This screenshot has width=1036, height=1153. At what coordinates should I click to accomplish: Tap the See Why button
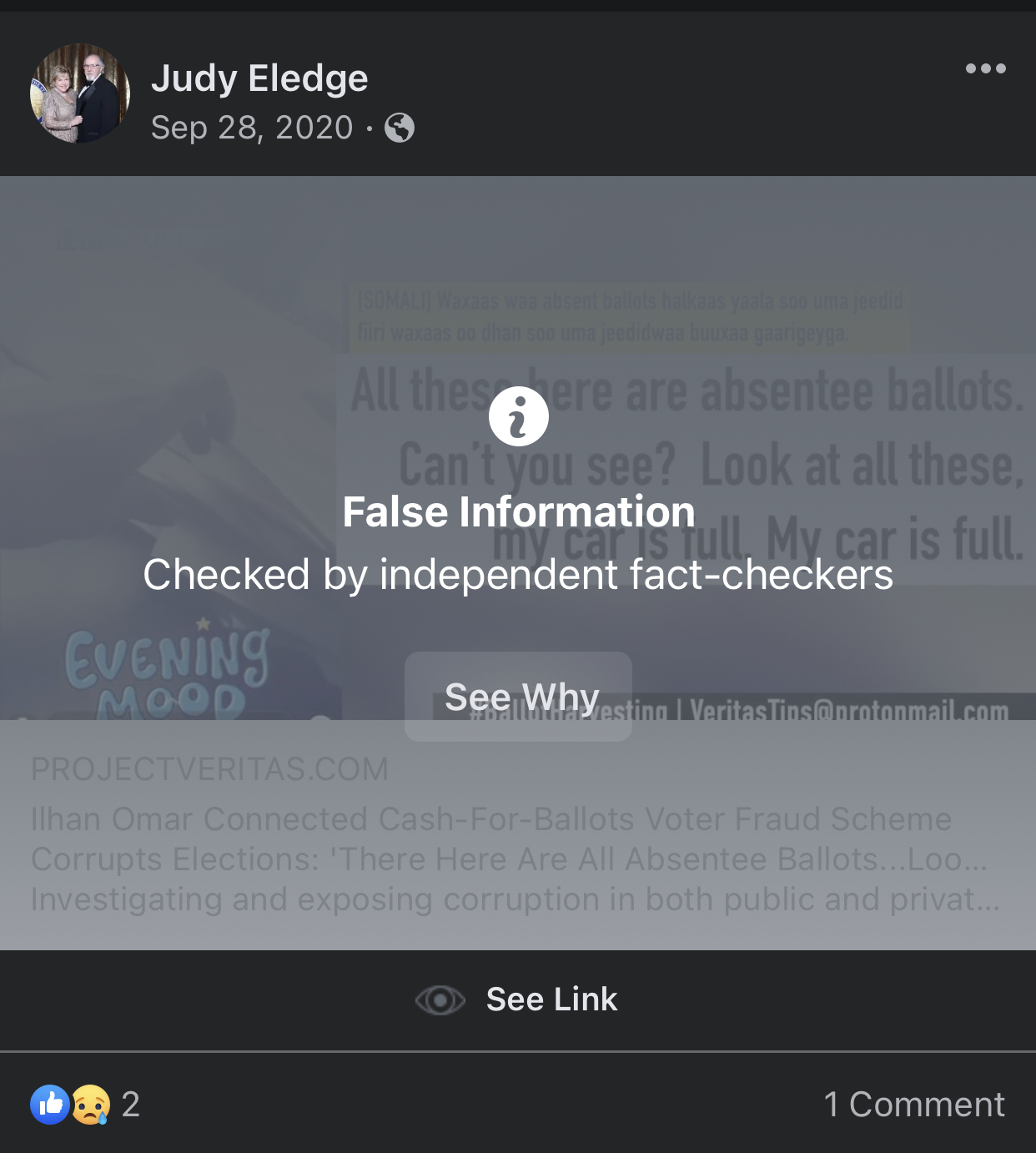518,697
